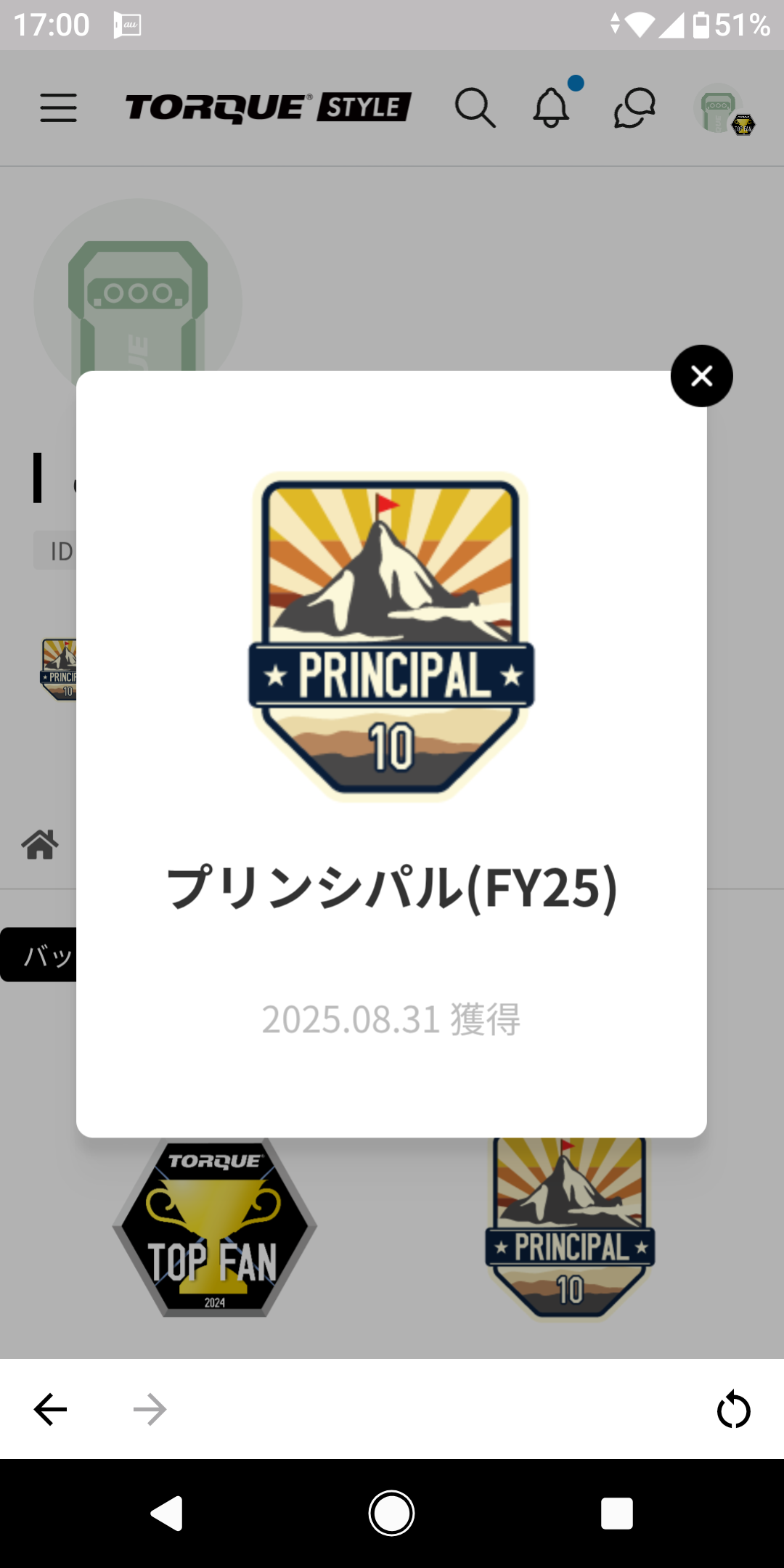784x1568 pixels.
Task: Open the search icon
Action: point(475,108)
